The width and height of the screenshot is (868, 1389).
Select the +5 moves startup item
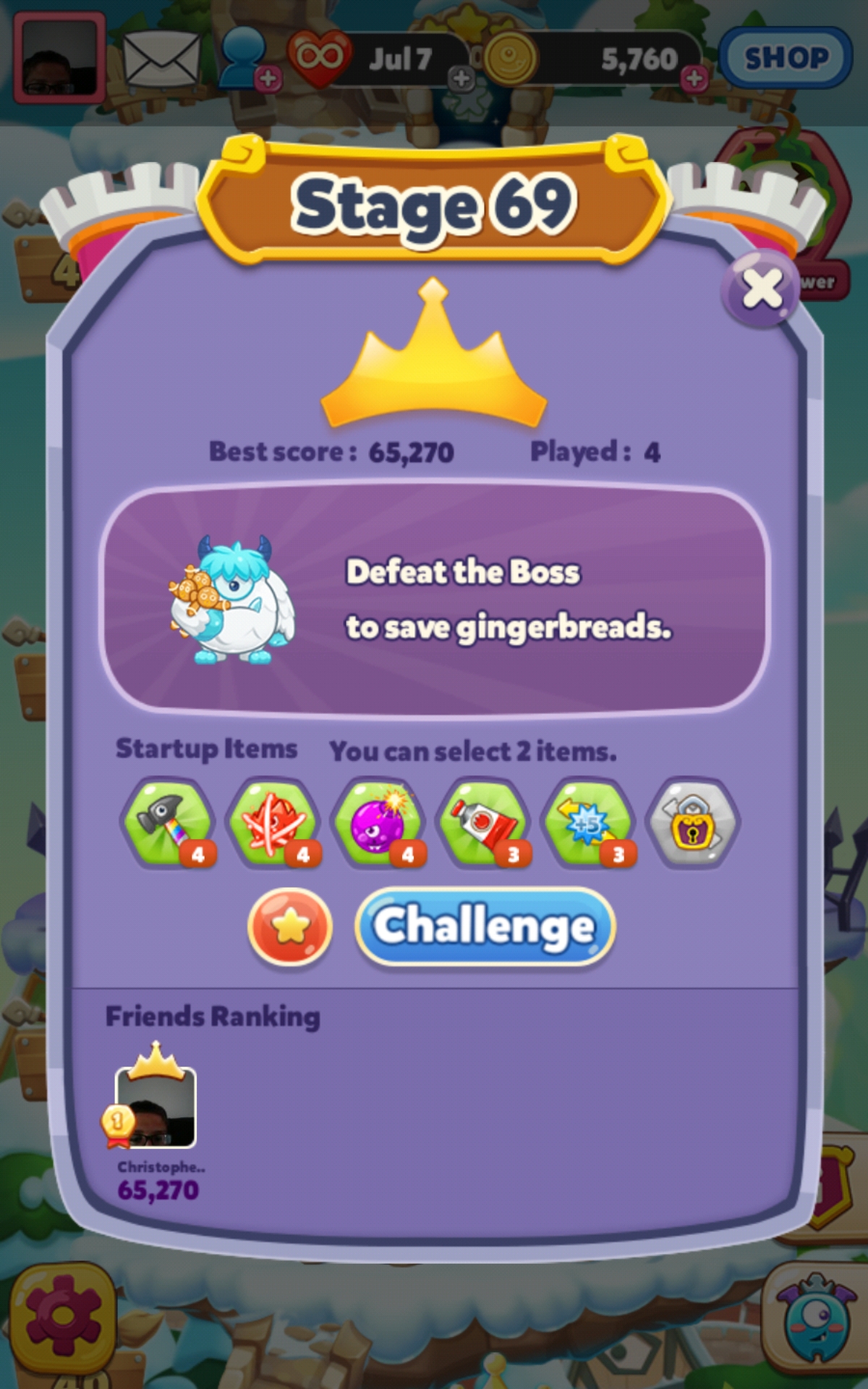coord(589,823)
